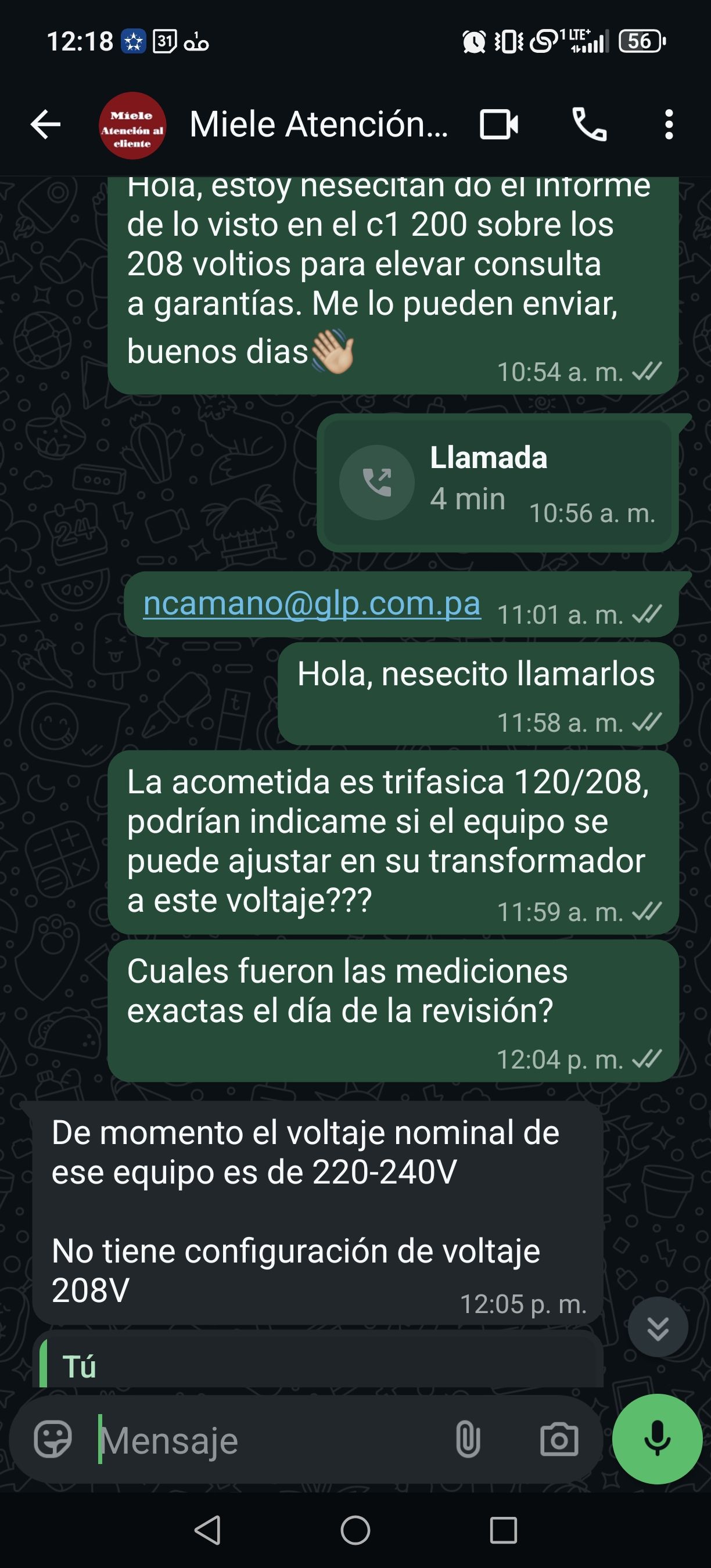The height and width of the screenshot is (1568, 711).
Task: Open the Miele profile picture
Action: click(x=132, y=125)
